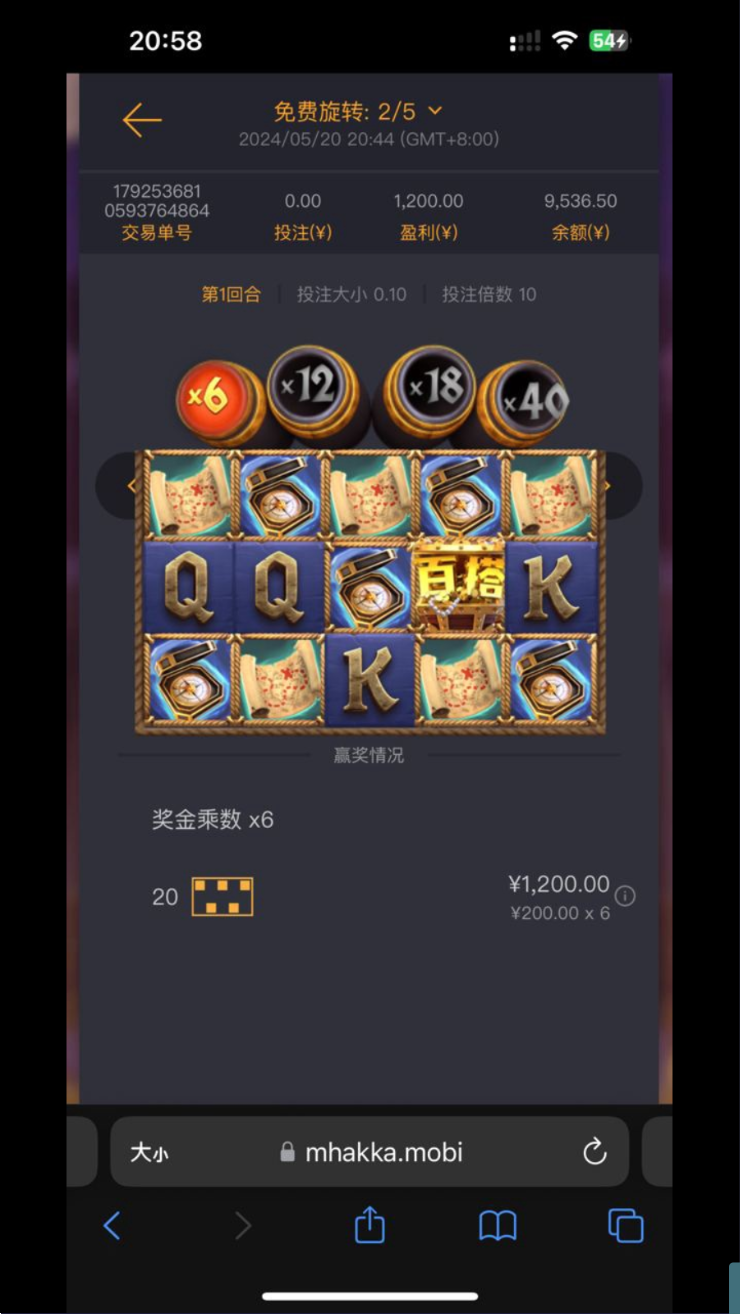This screenshot has height=1314, width=740.
Task: Show next spin with right arrow
Action: pos(607,486)
